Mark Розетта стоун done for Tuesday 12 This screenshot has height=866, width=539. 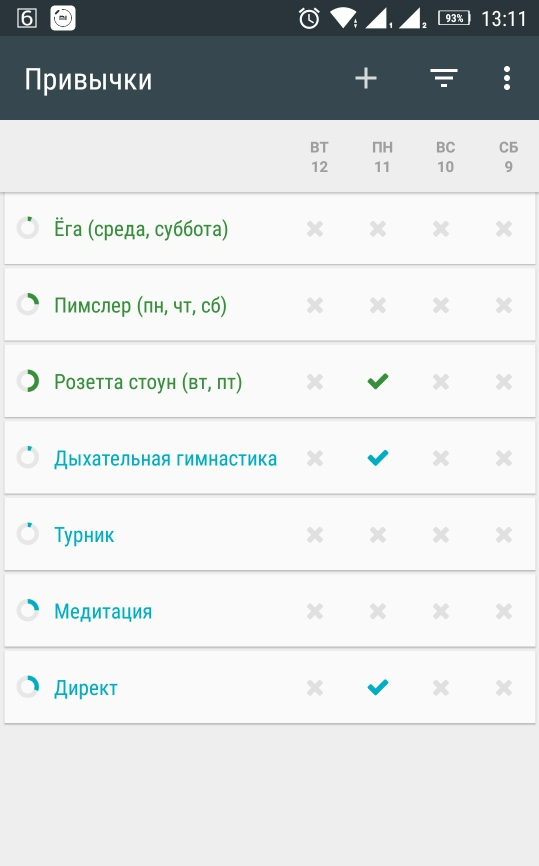coord(315,382)
